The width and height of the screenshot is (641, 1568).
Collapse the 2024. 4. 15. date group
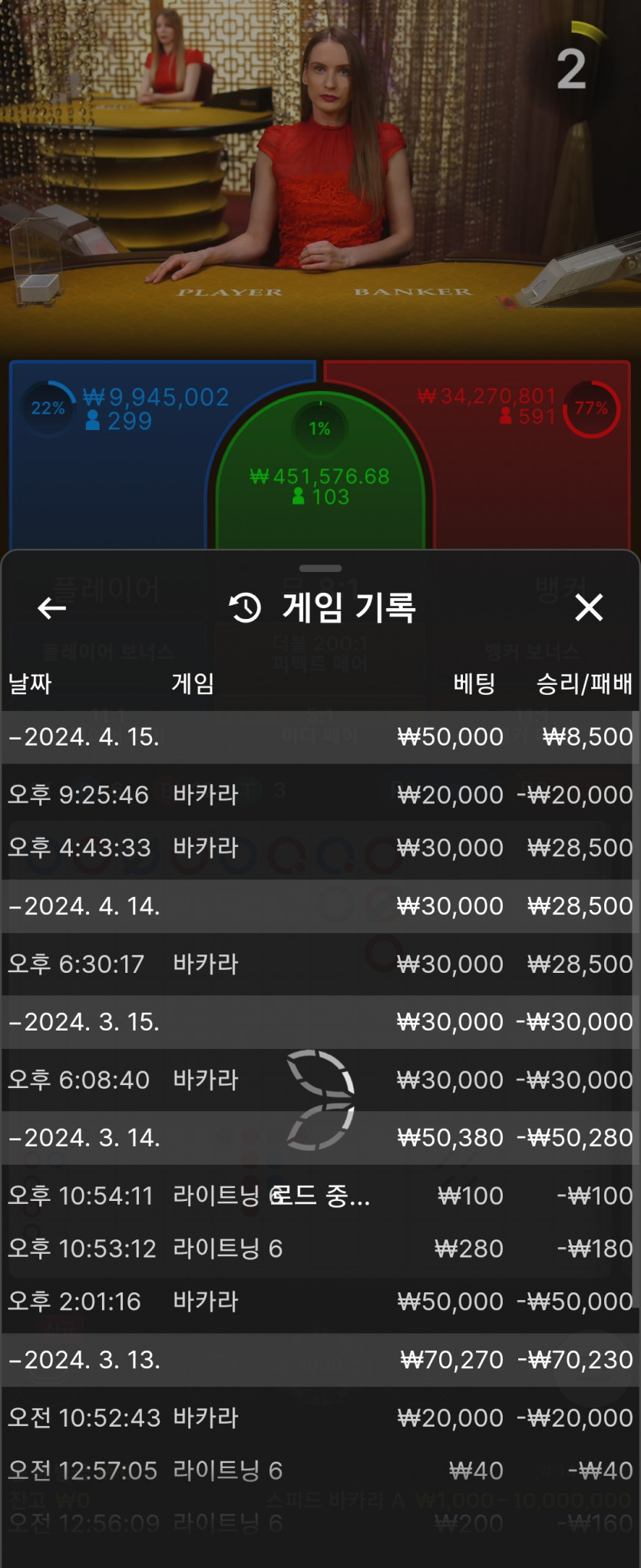coord(84,737)
